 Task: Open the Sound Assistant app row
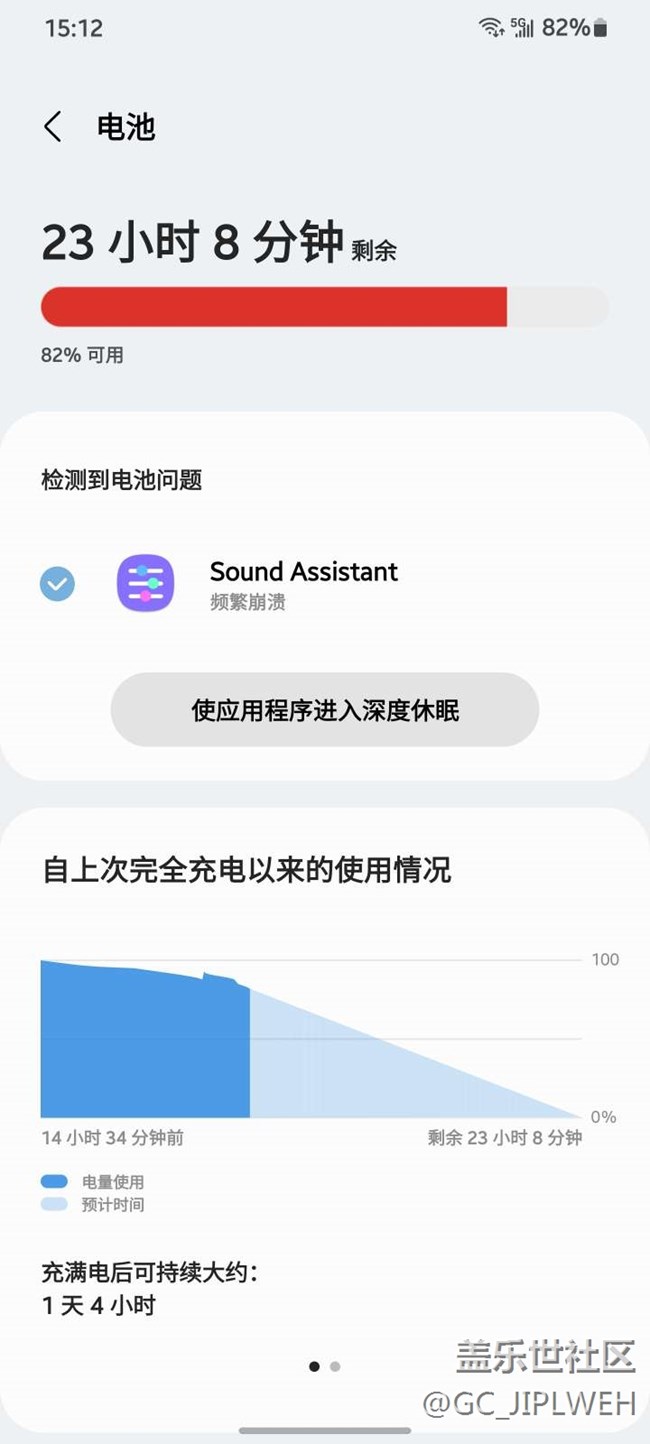(x=325, y=584)
